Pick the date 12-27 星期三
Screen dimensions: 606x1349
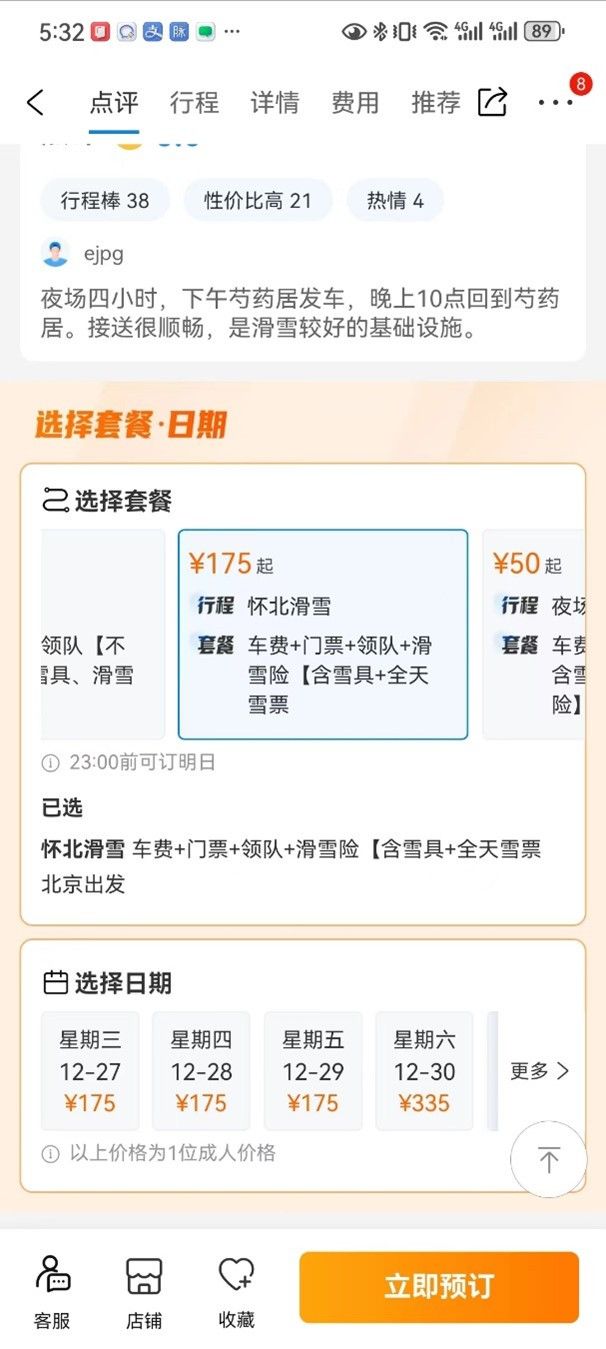pos(90,1071)
